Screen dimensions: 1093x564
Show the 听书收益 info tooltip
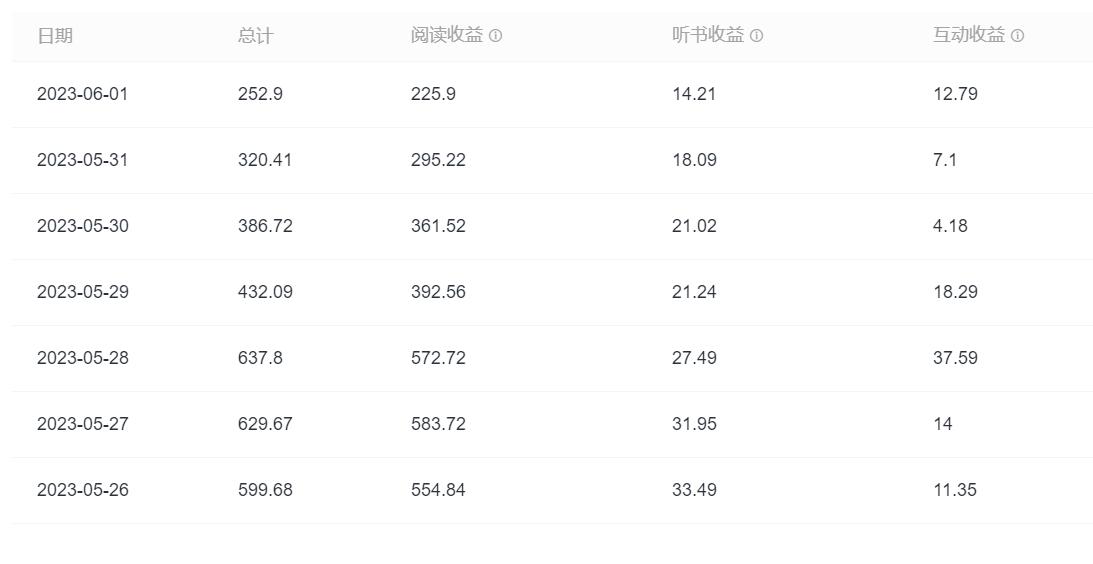757,36
